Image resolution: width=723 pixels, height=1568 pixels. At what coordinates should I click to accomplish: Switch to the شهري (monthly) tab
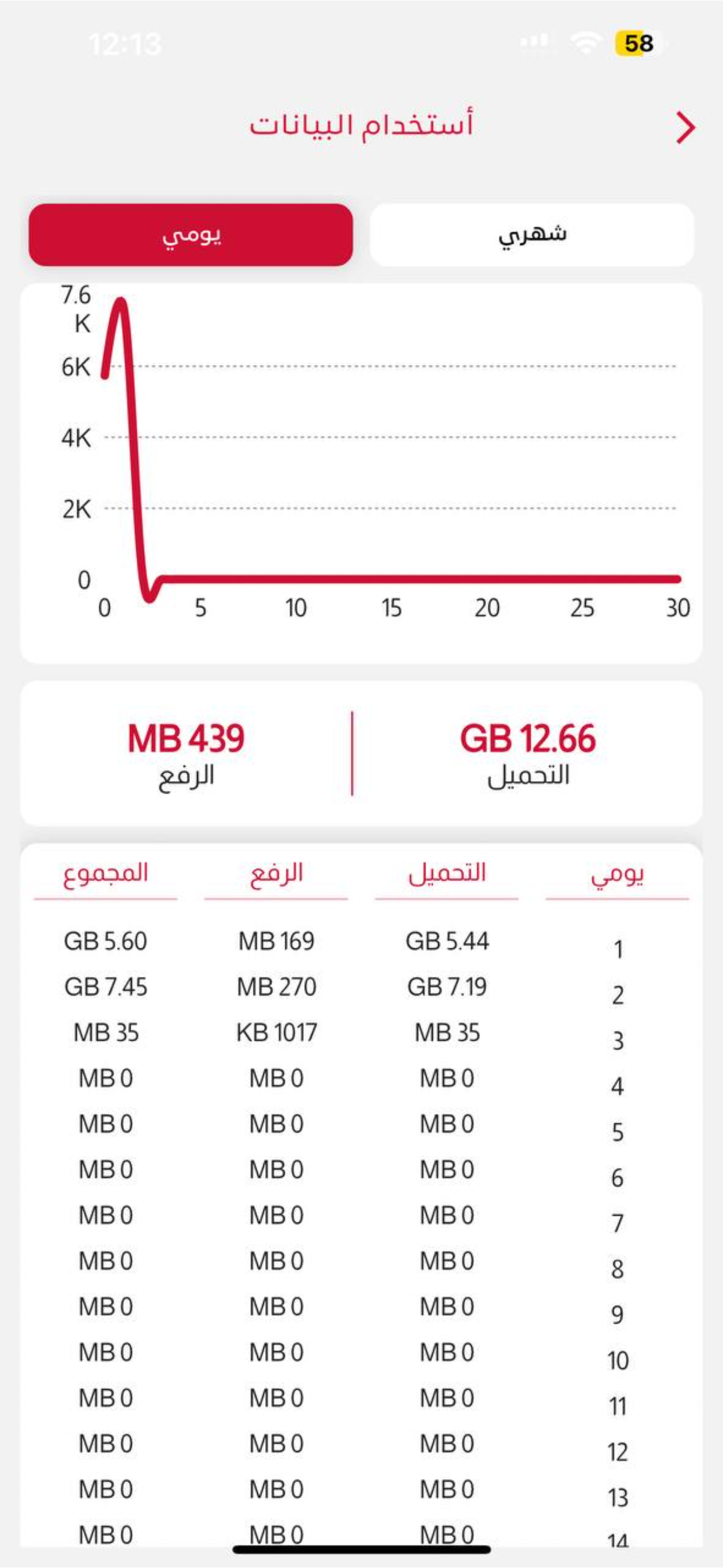532,235
